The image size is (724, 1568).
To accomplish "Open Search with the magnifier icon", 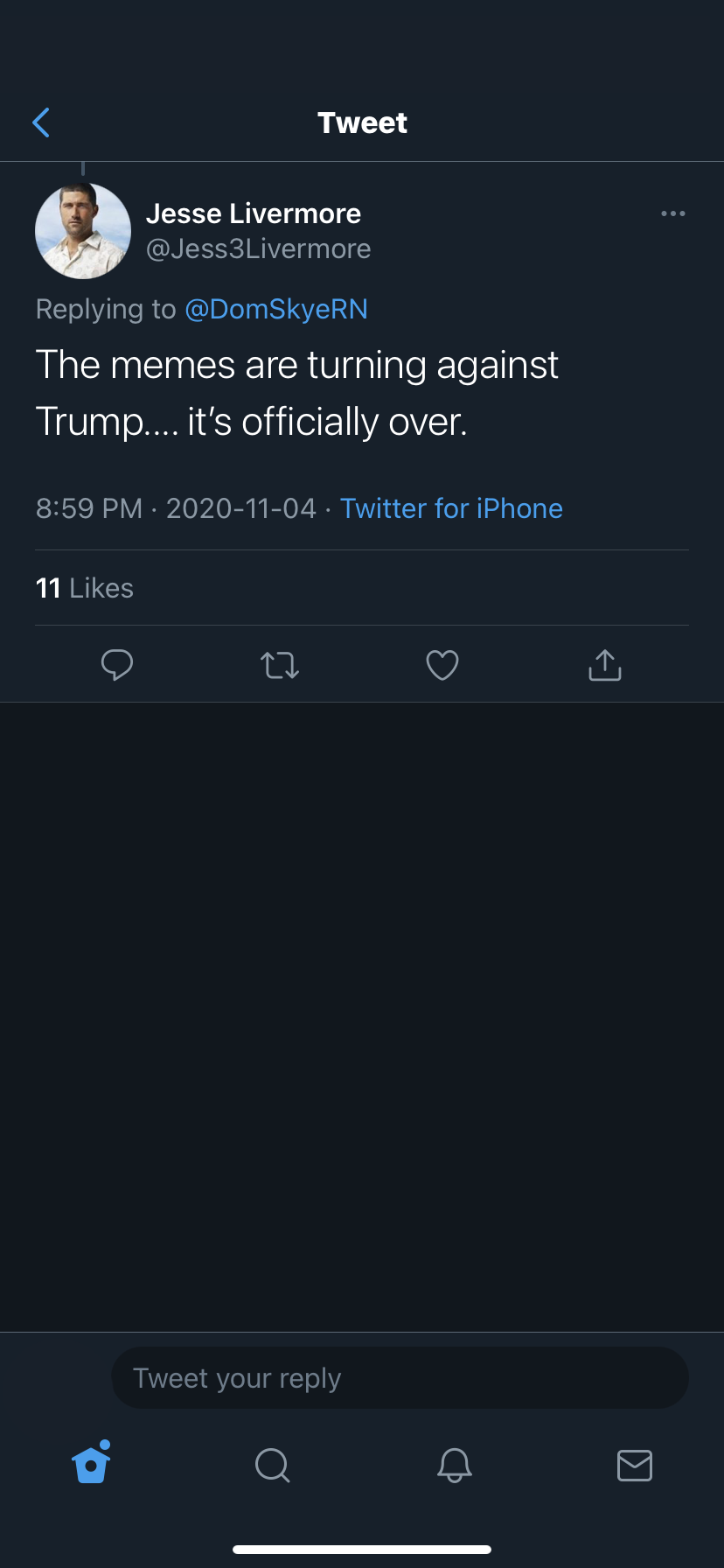I will [271, 1466].
